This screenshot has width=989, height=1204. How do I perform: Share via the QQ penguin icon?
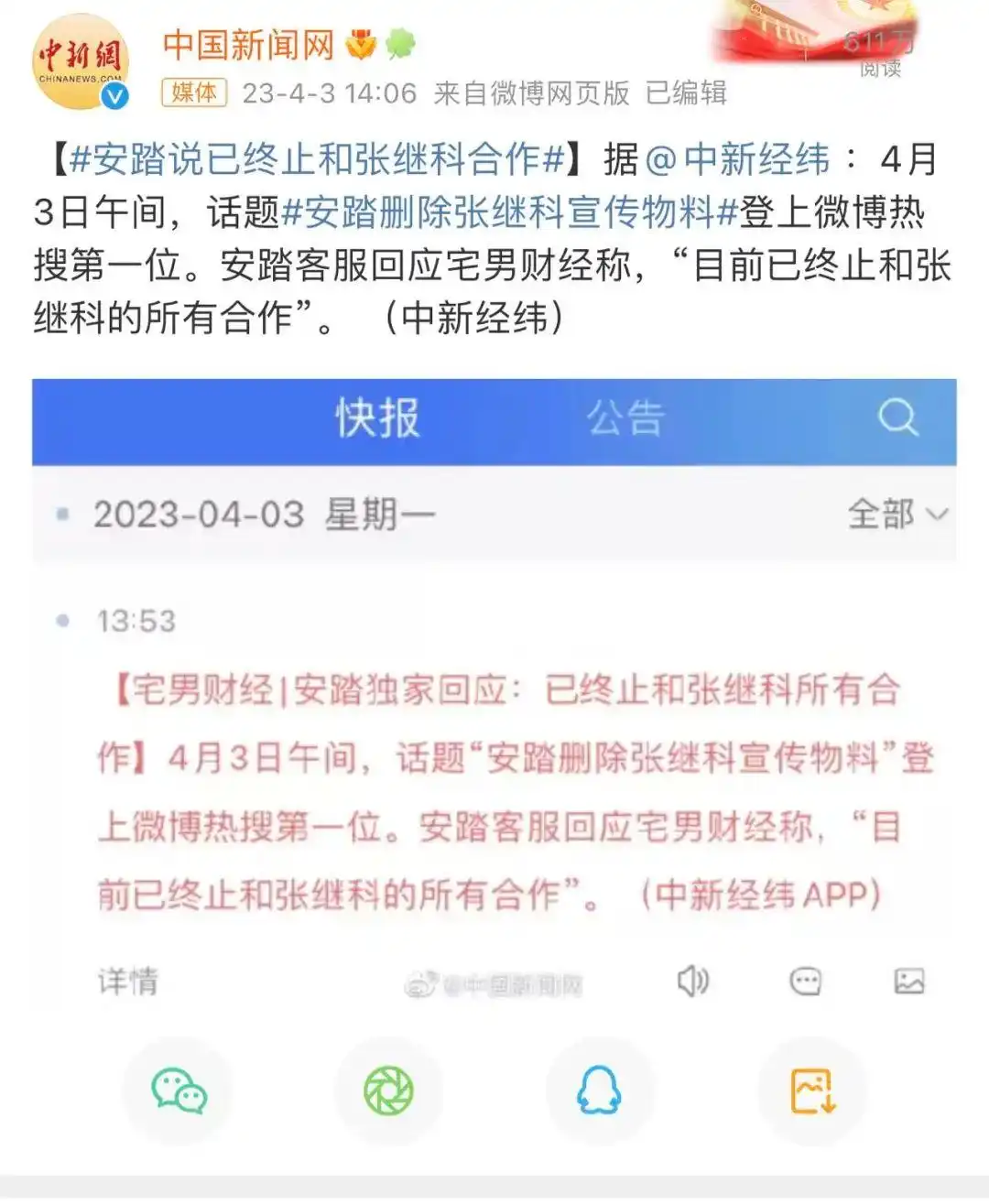pos(600,1091)
